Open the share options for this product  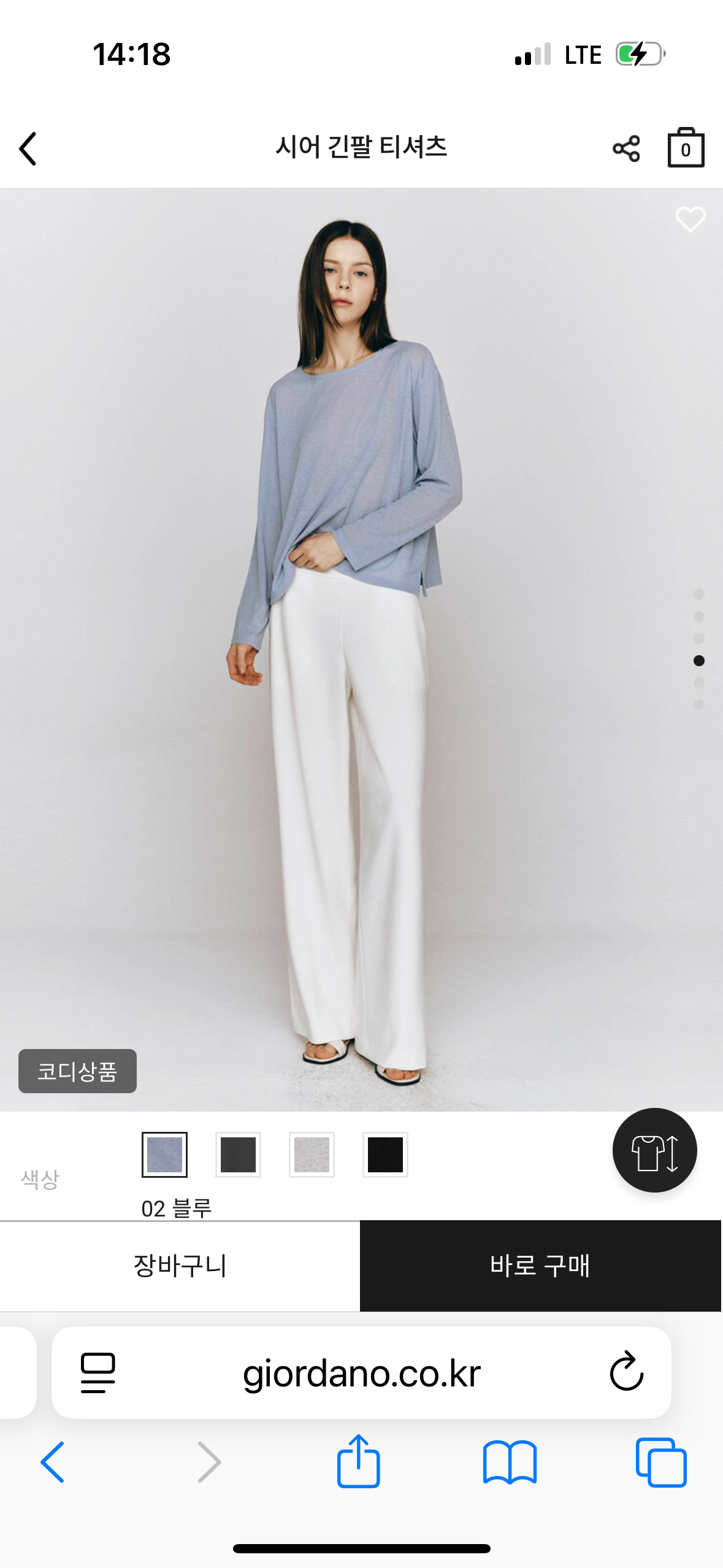627,147
